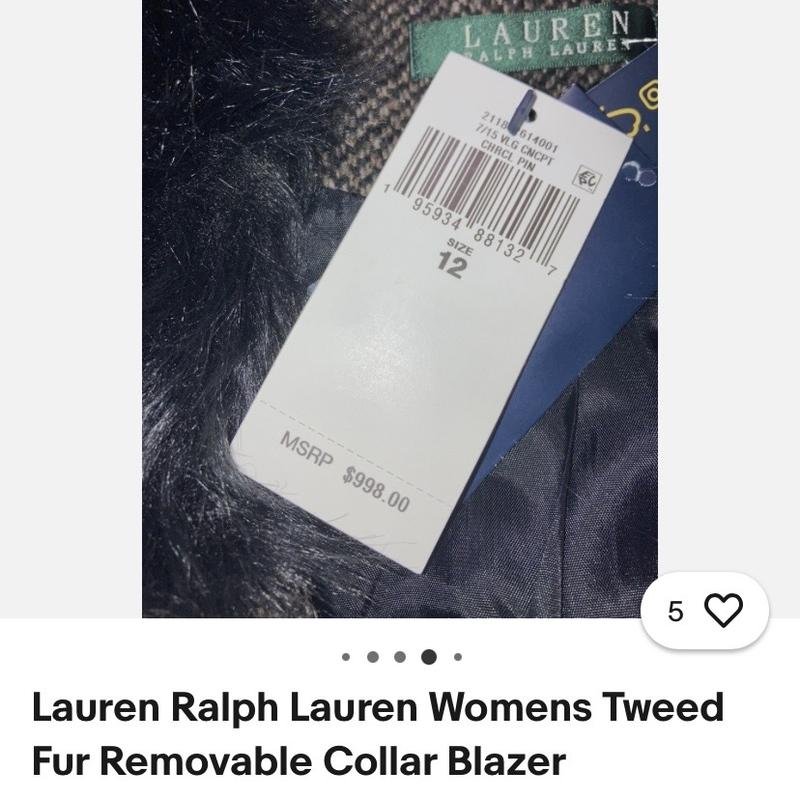Screen dimensions: 800x800
Task: Add this blazer to your watchlist with the heart
Action: coord(723,610)
